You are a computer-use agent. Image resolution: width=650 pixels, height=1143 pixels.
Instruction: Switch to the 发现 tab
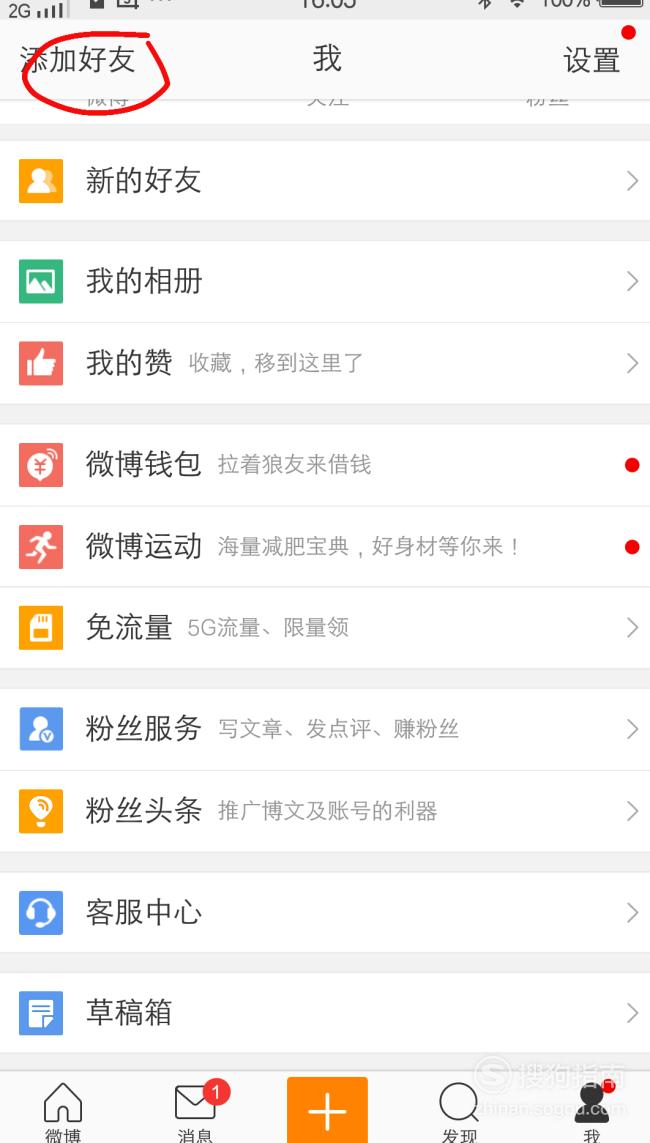459,1110
